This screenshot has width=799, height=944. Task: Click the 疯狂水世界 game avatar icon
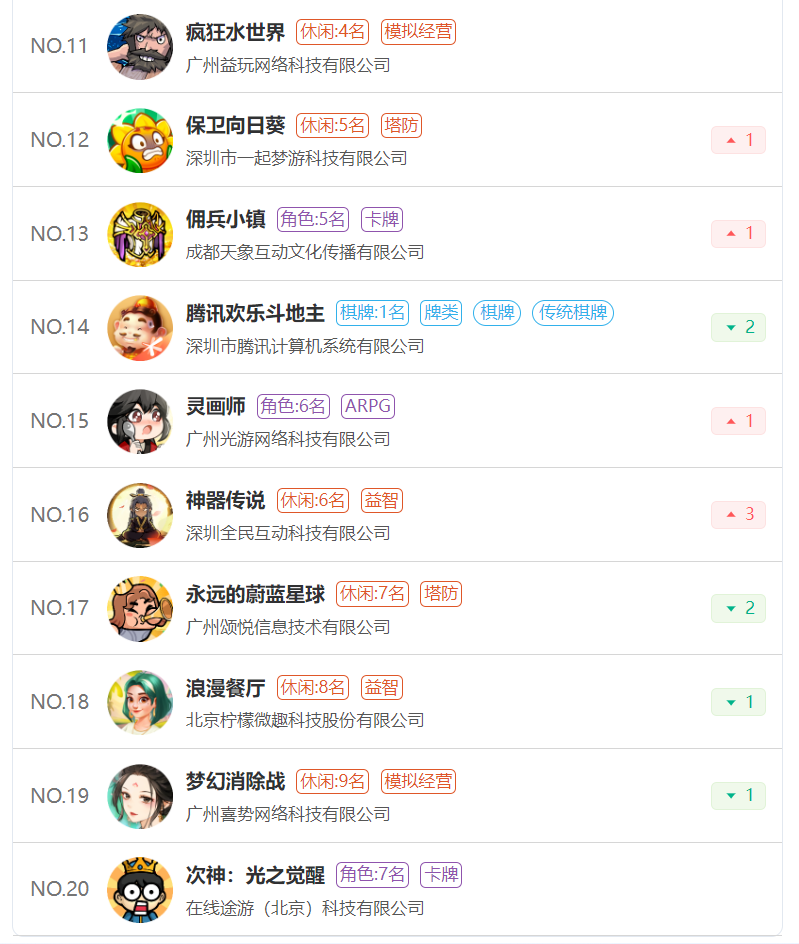pyautogui.click(x=140, y=46)
